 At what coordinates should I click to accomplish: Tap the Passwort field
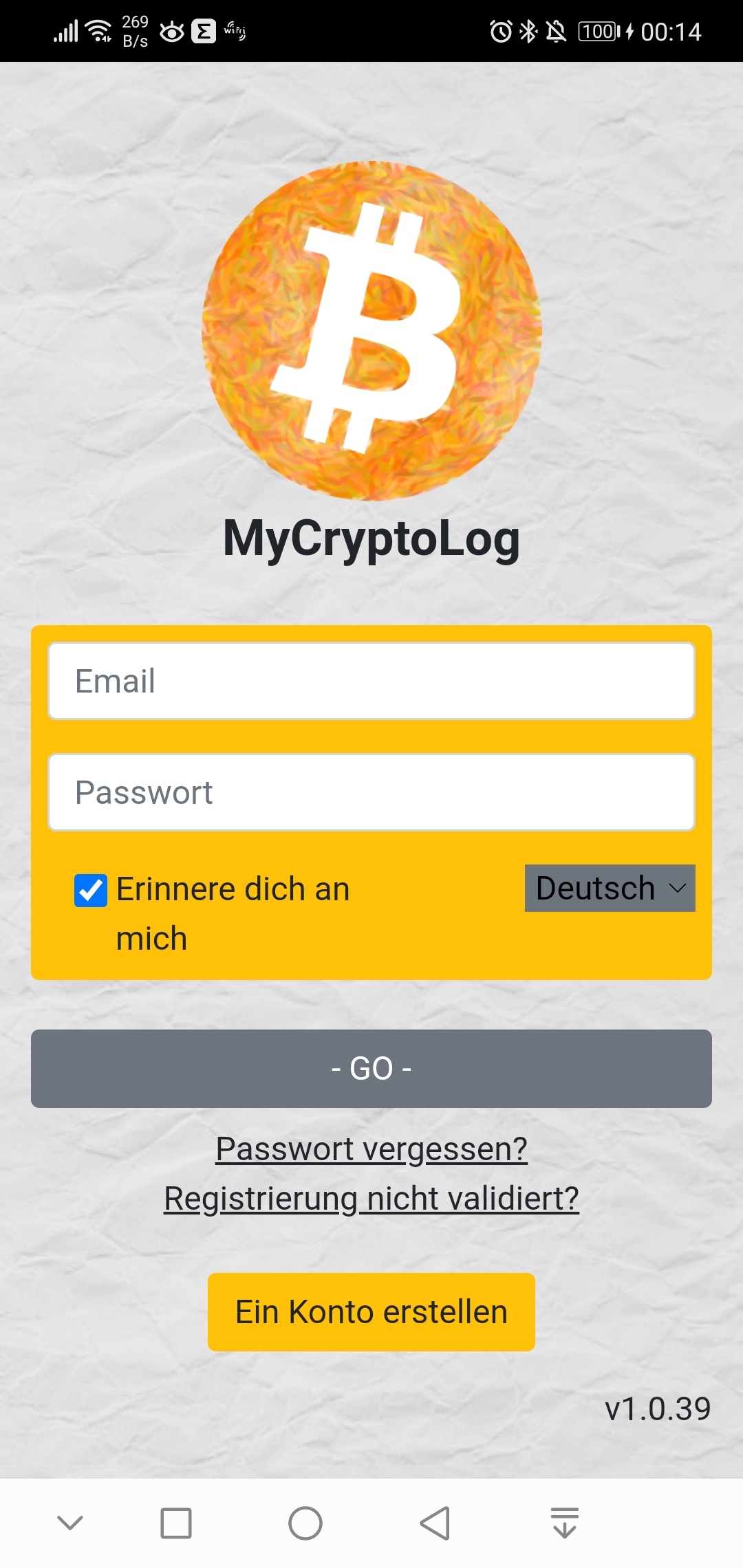[x=371, y=792]
